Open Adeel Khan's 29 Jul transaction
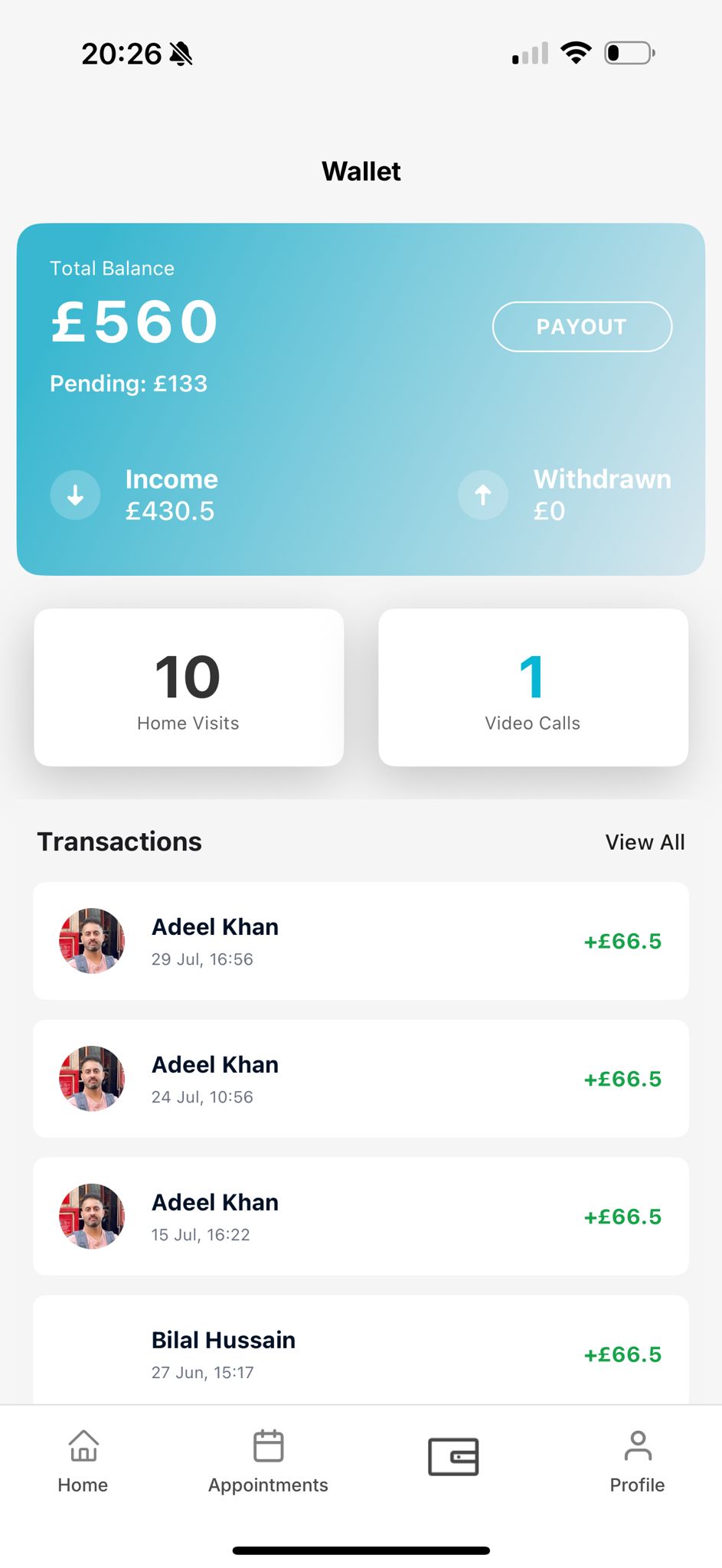This screenshot has width=722, height=1568. 361,941
